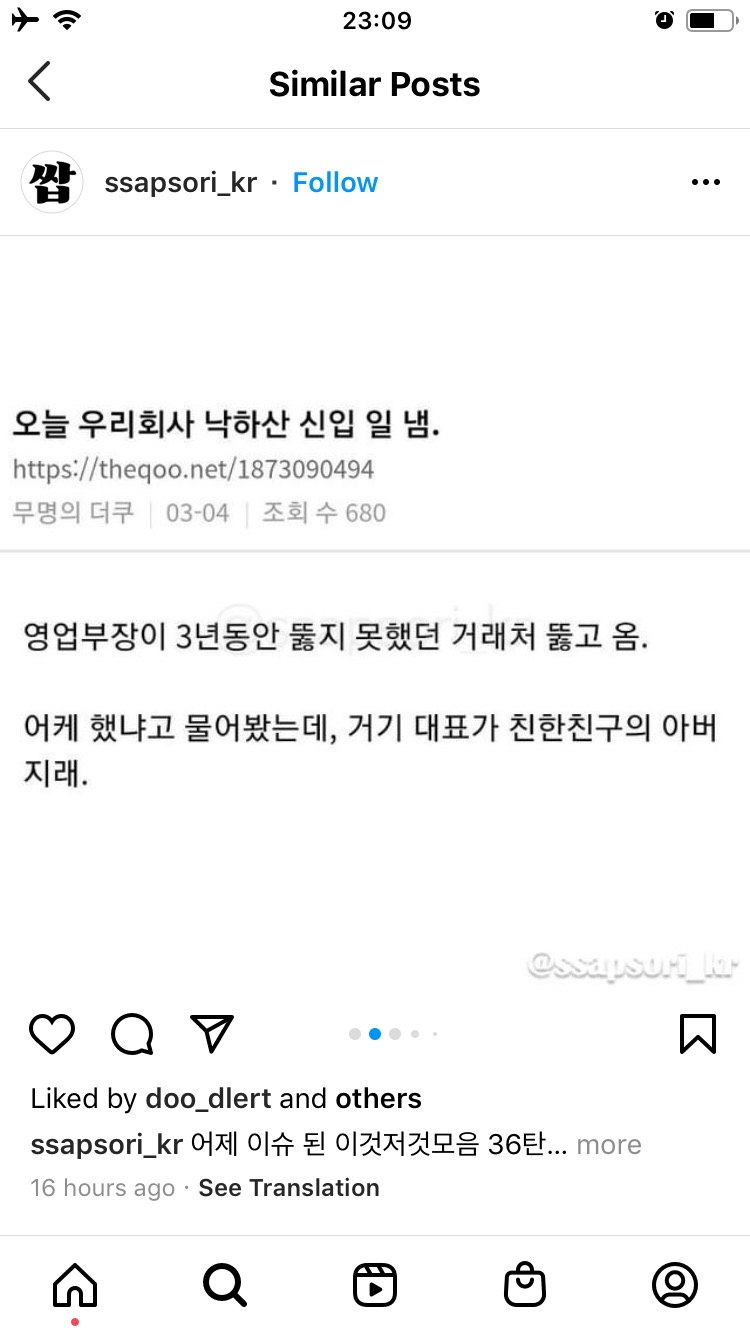Image resolution: width=750 pixels, height=1334 pixels.
Task: Expand caption by tapping more
Action: pos(608,1145)
